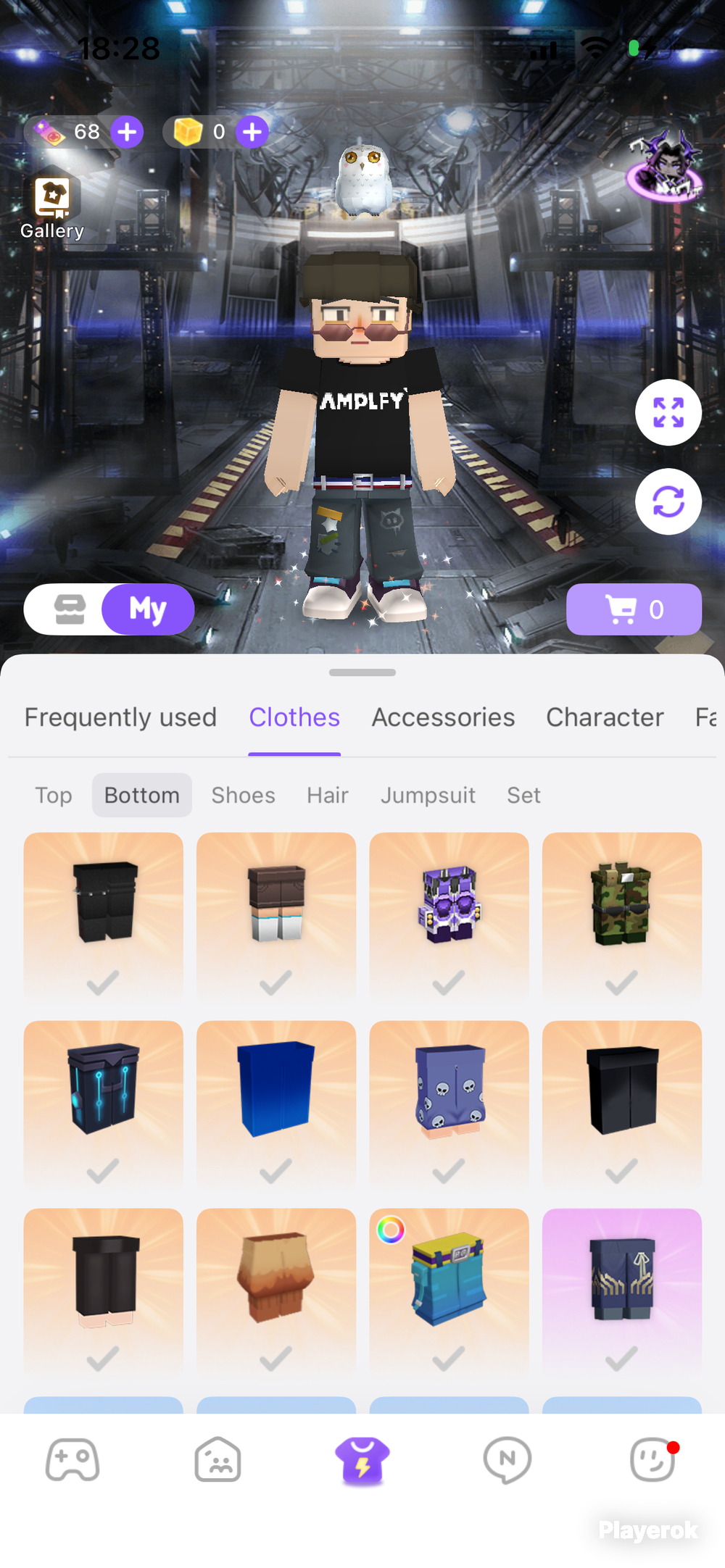Switch to the Character tab
725x1568 pixels.
pos(605,717)
